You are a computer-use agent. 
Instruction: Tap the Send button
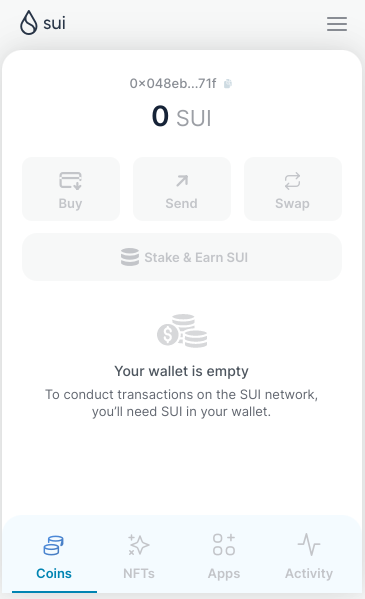[182, 189]
